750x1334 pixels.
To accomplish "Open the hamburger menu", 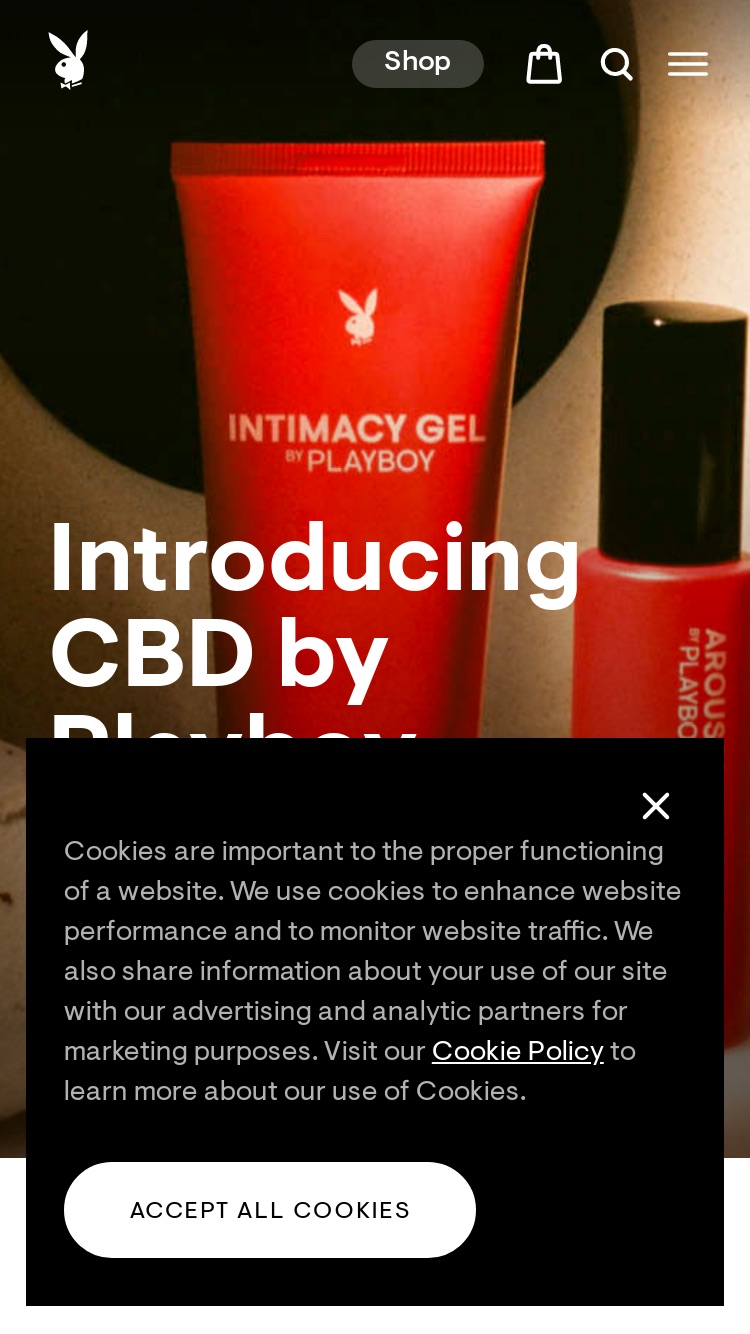I will point(688,64).
